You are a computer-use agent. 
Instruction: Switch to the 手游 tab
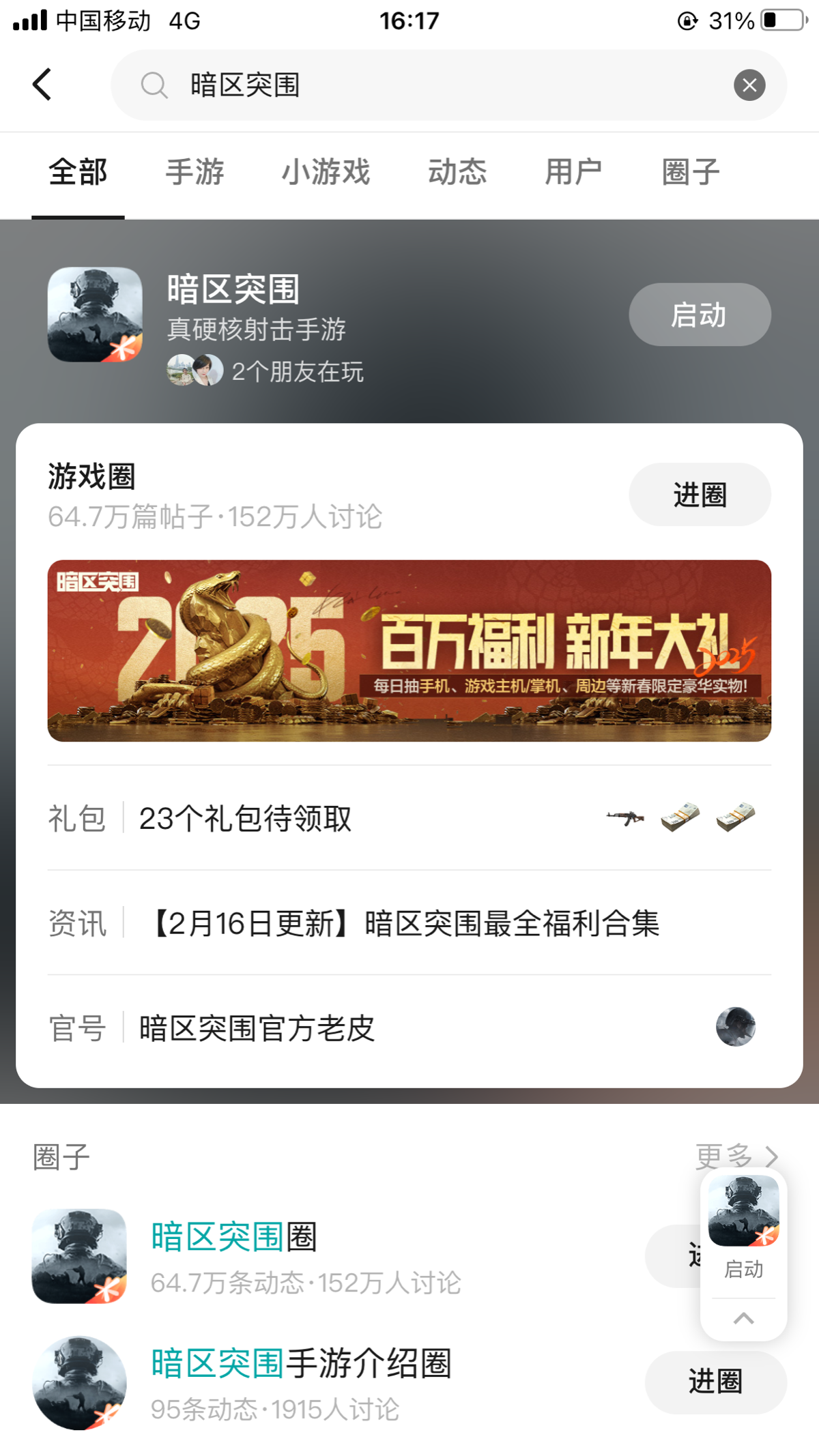click(195, 172)
